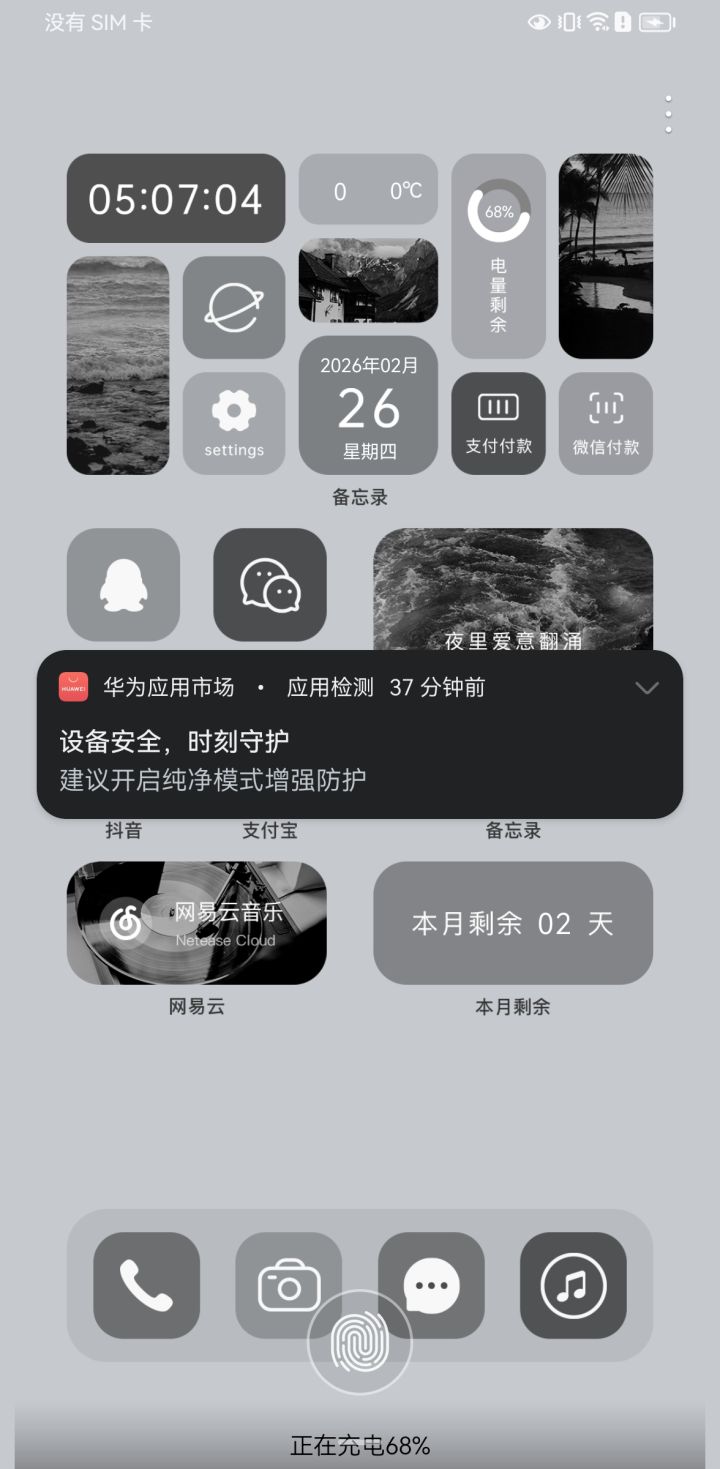Tap the 本月剩余 02 天 widget
This screenshot has width=720, height=1469.
pos(513,922)
